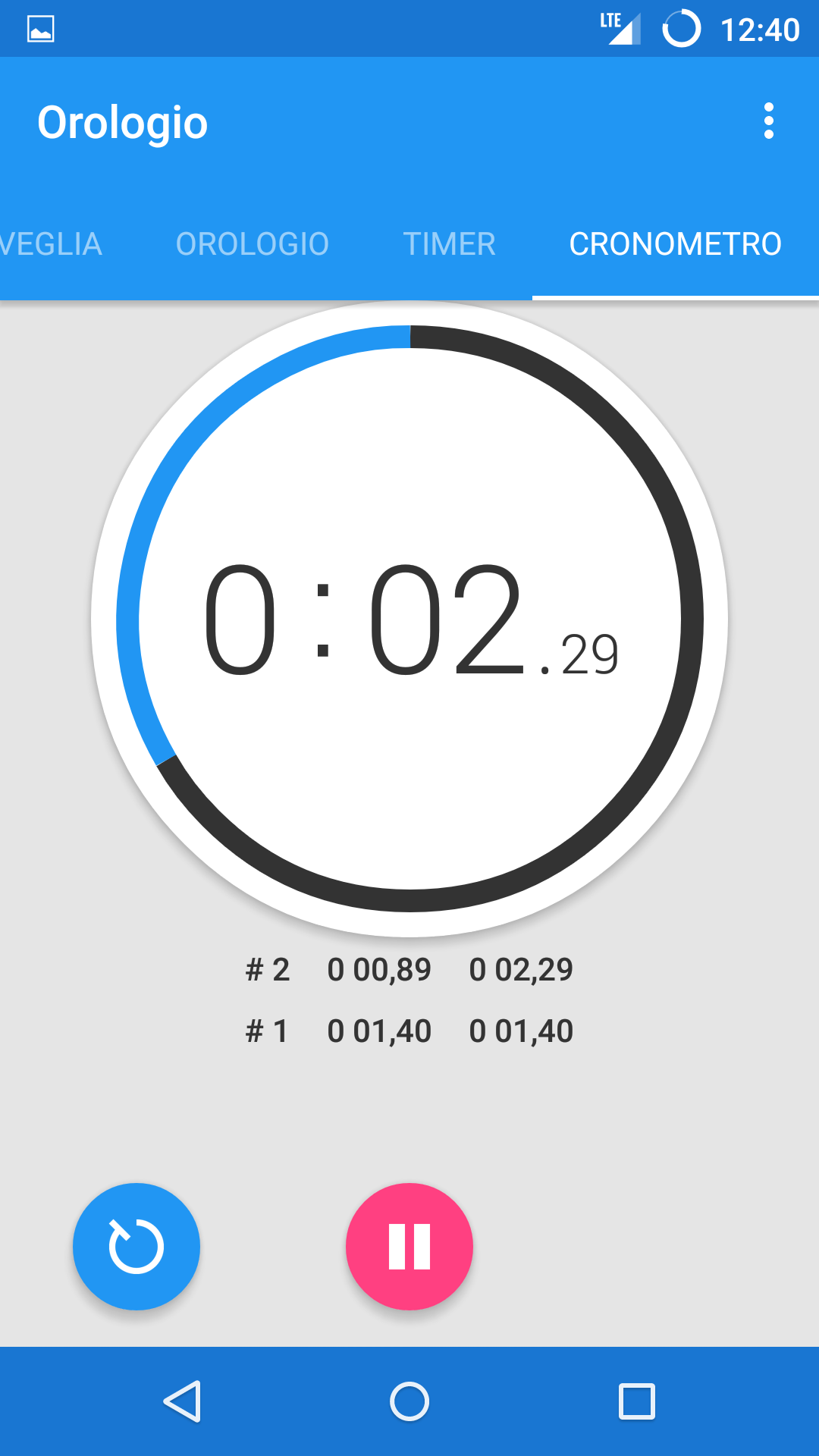This screenshot has height=1456, width=819.
Task: Tap the blue circular-arrow lap button
Action: tap(136, 1247)
